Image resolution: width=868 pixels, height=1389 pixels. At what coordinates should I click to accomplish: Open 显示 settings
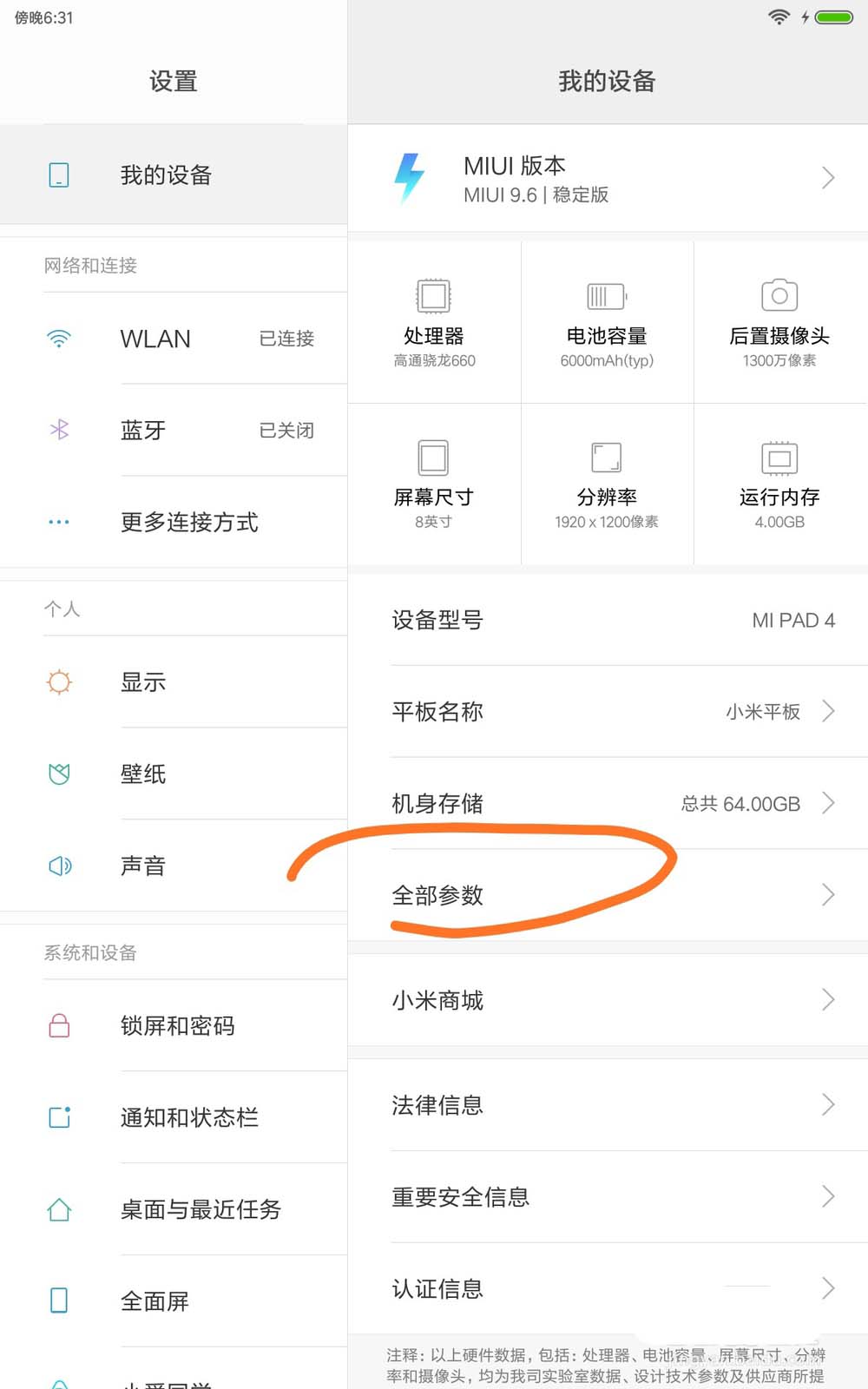click(x=174, y=682)
